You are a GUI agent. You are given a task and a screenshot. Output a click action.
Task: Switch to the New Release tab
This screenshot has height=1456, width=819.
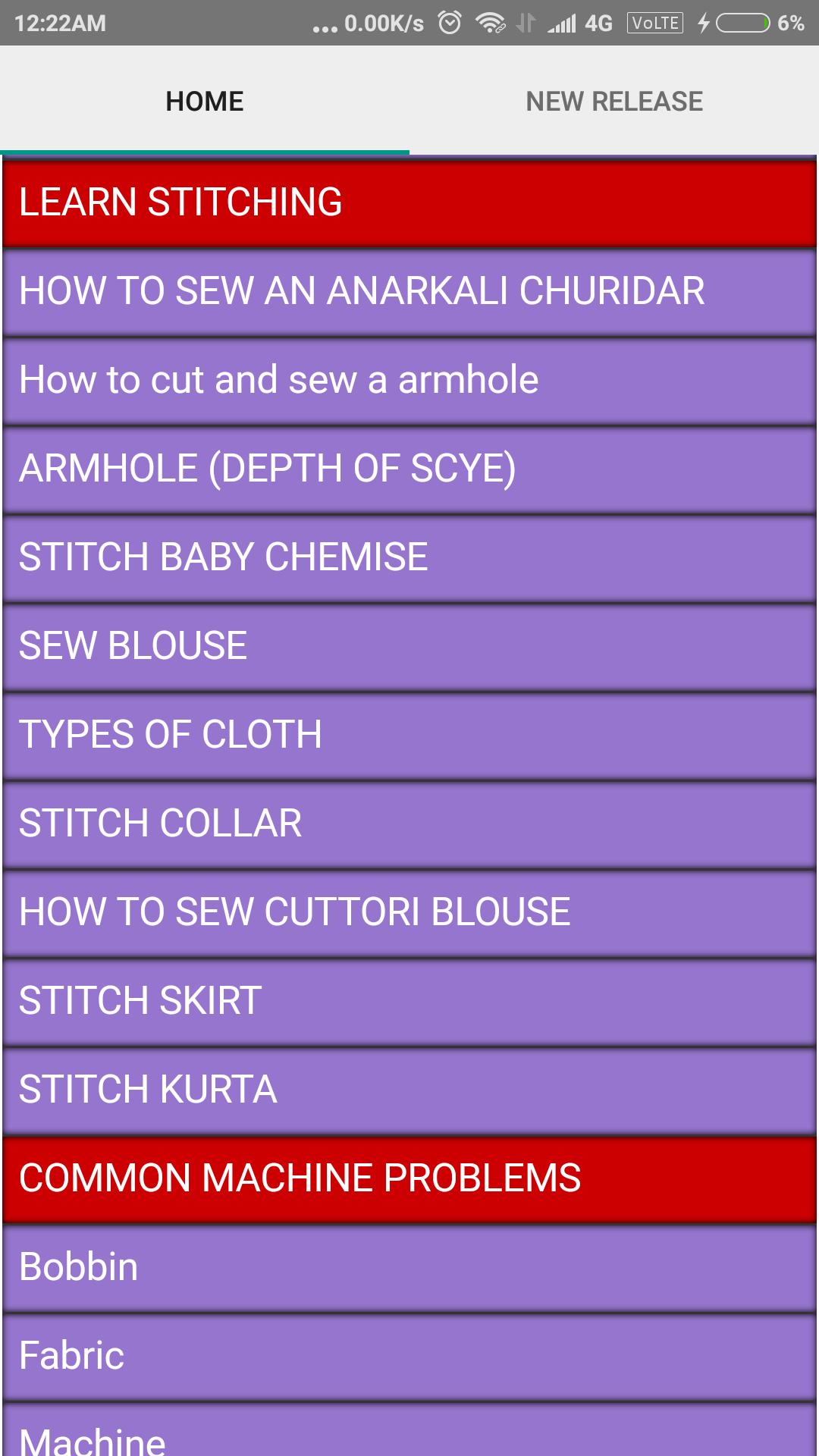coord(614,101)
